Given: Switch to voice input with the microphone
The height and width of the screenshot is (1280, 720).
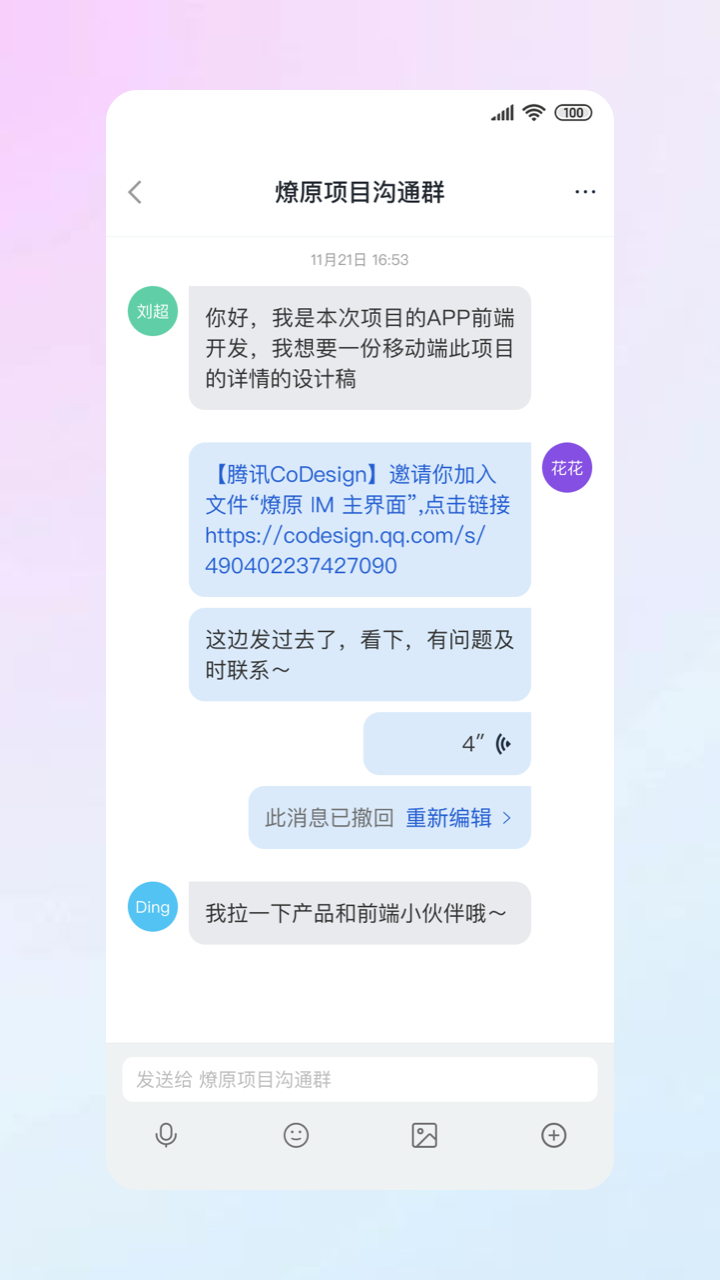Looking at the screenshot, I should 166,1135.
